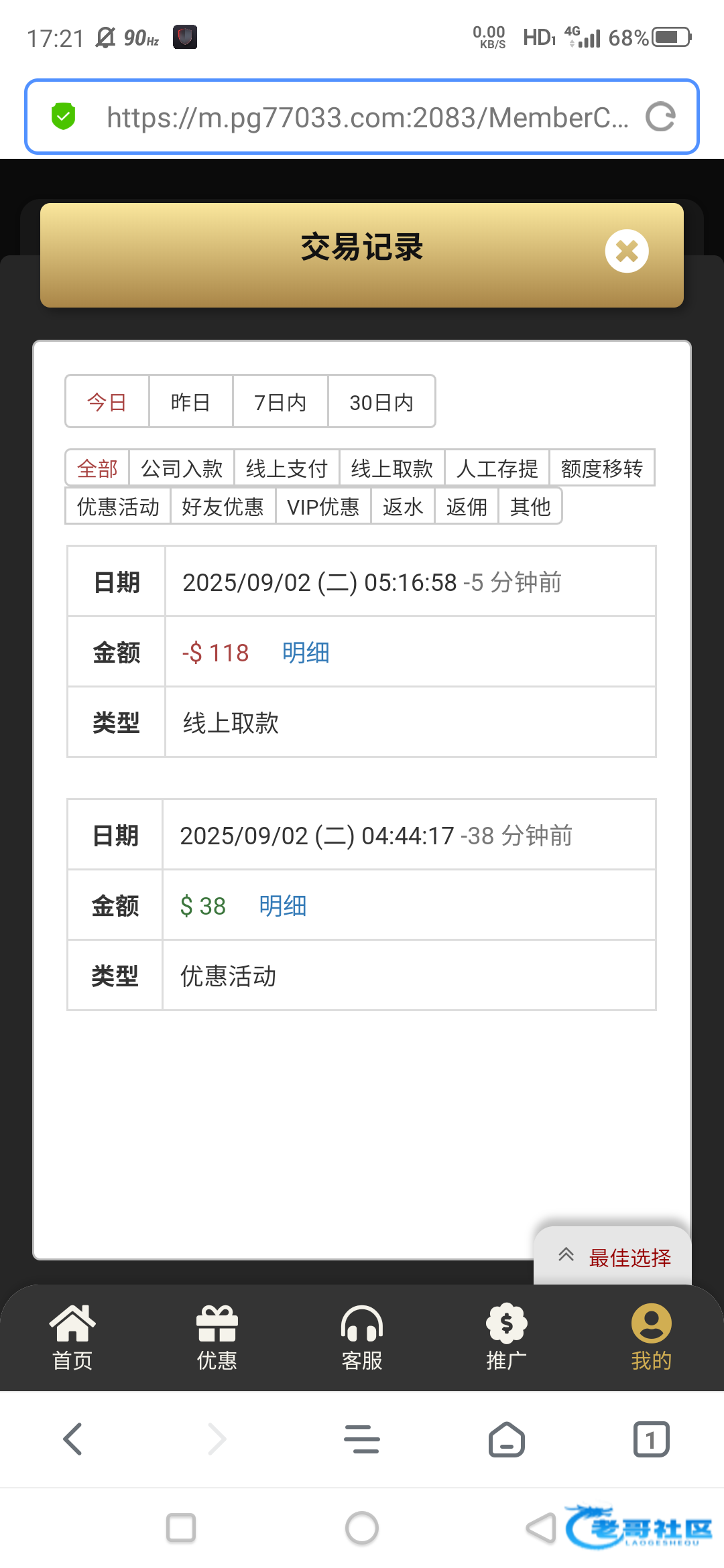This screenshot has height=1568, width=724.
Task: Filter by VIP优惠
Action: pos(323,506)
